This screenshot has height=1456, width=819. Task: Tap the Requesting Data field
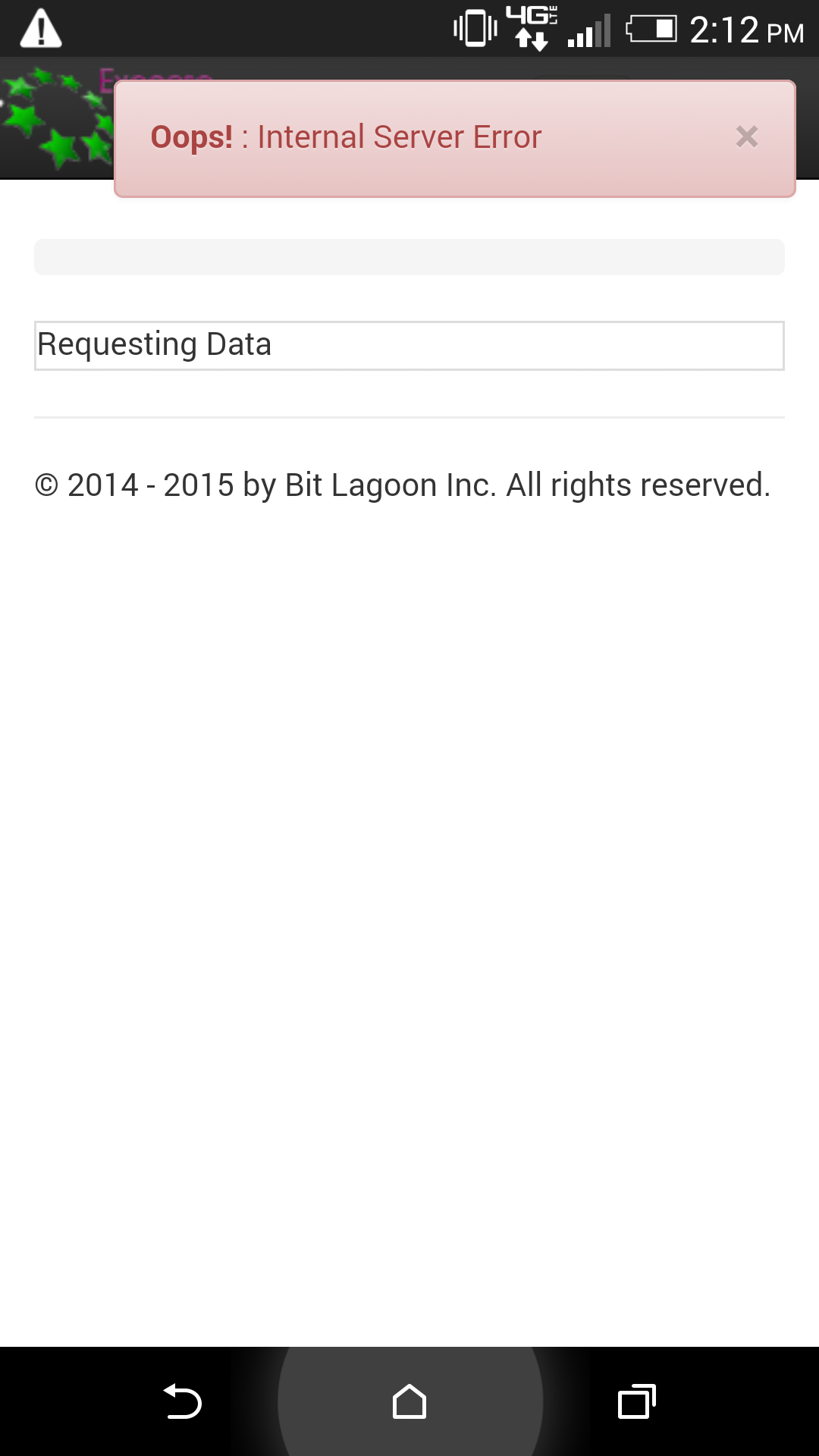coord(409,346)
